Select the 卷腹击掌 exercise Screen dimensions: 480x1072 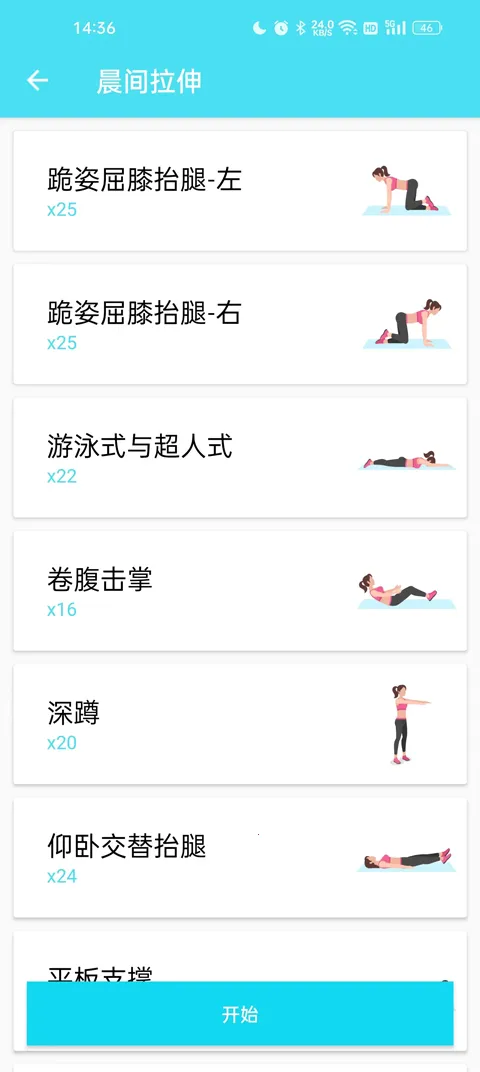pyautogui.click(x=240, y=591)
